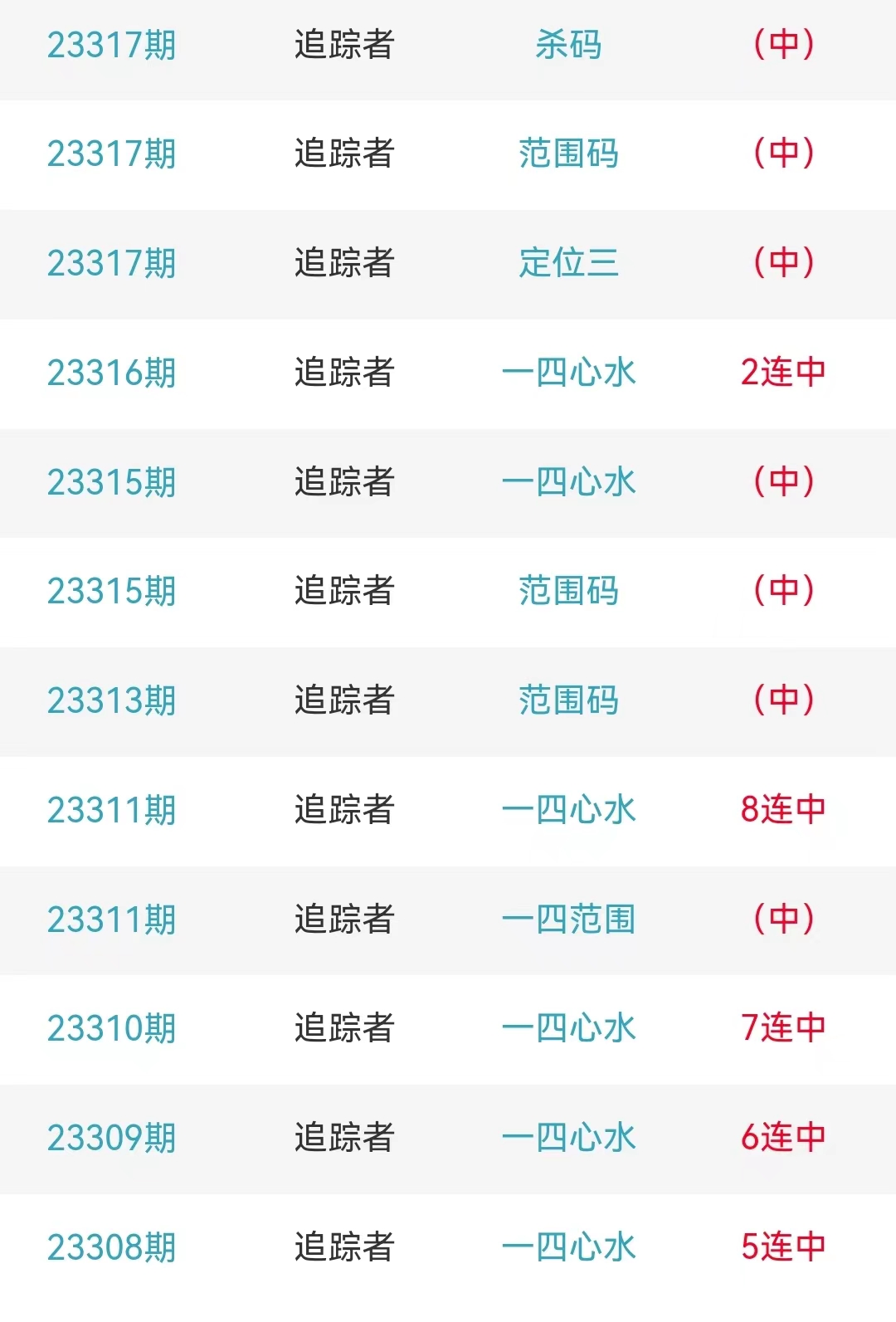
Task: Open the 23316期 一四心水 entry
Action: point(568,373)
